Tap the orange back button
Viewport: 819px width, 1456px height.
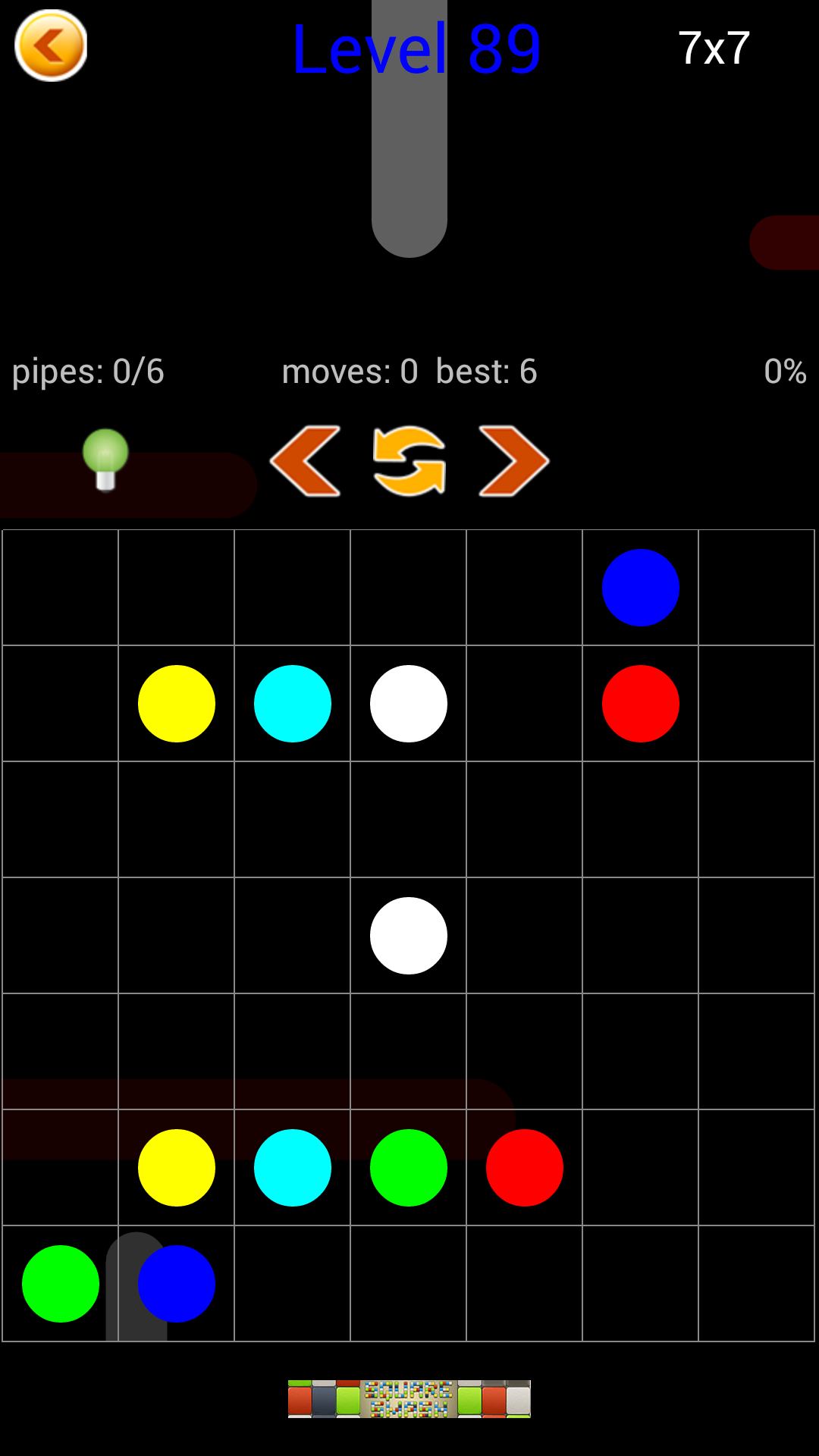51,45
